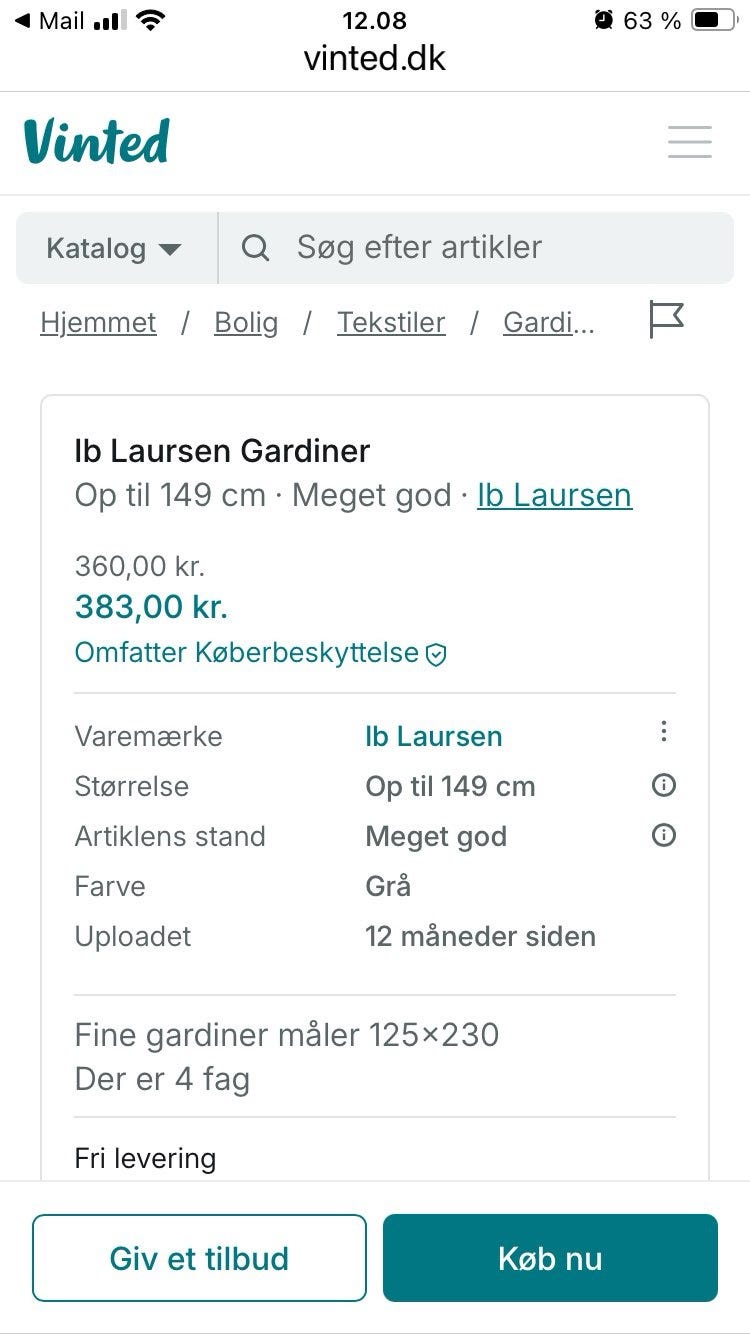This screenshot has height=1334, width=750.
Task: Click the Giv et tilbud button
Action: [199, 1258]
